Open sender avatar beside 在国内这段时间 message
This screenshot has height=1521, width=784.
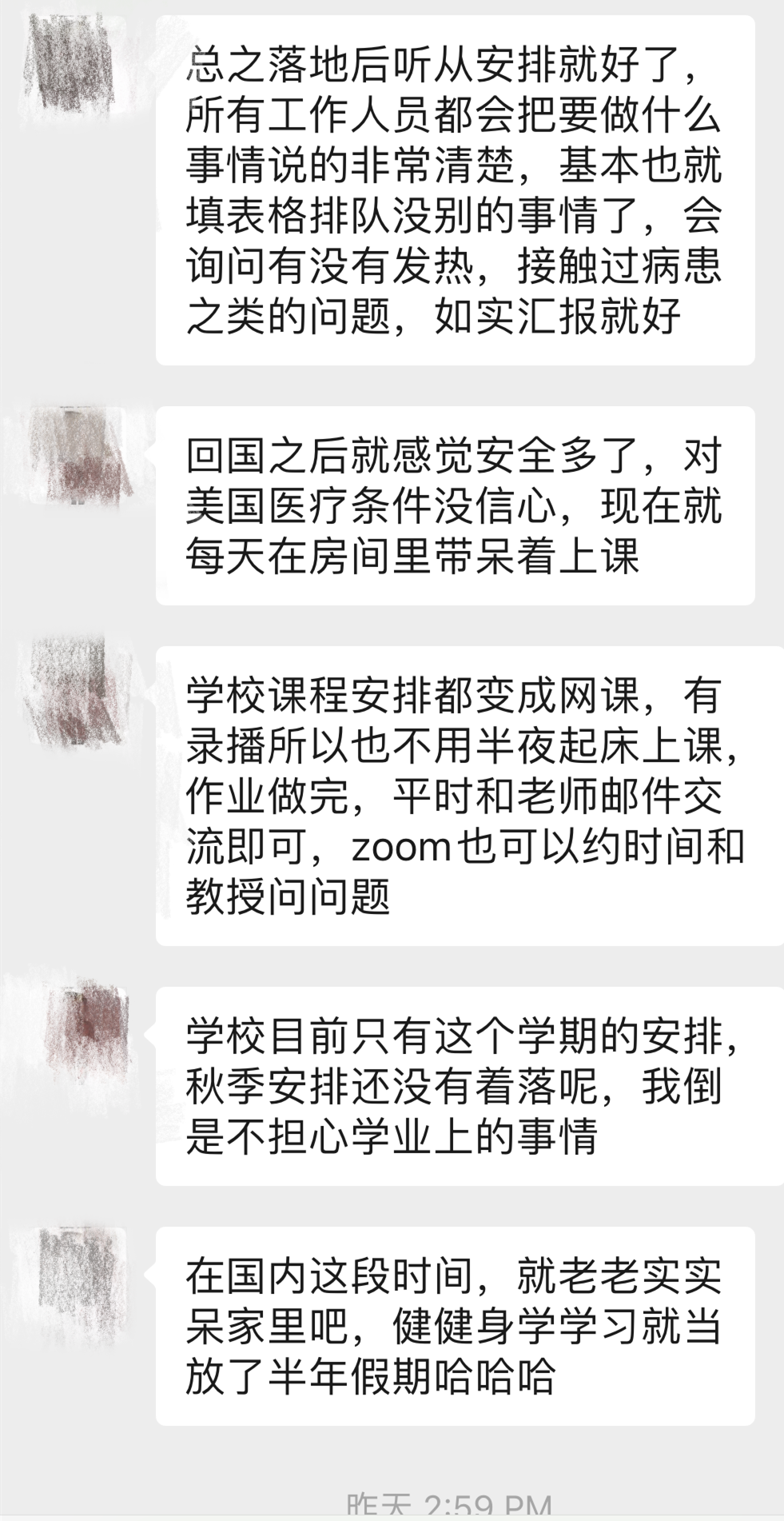(80, 1273)
